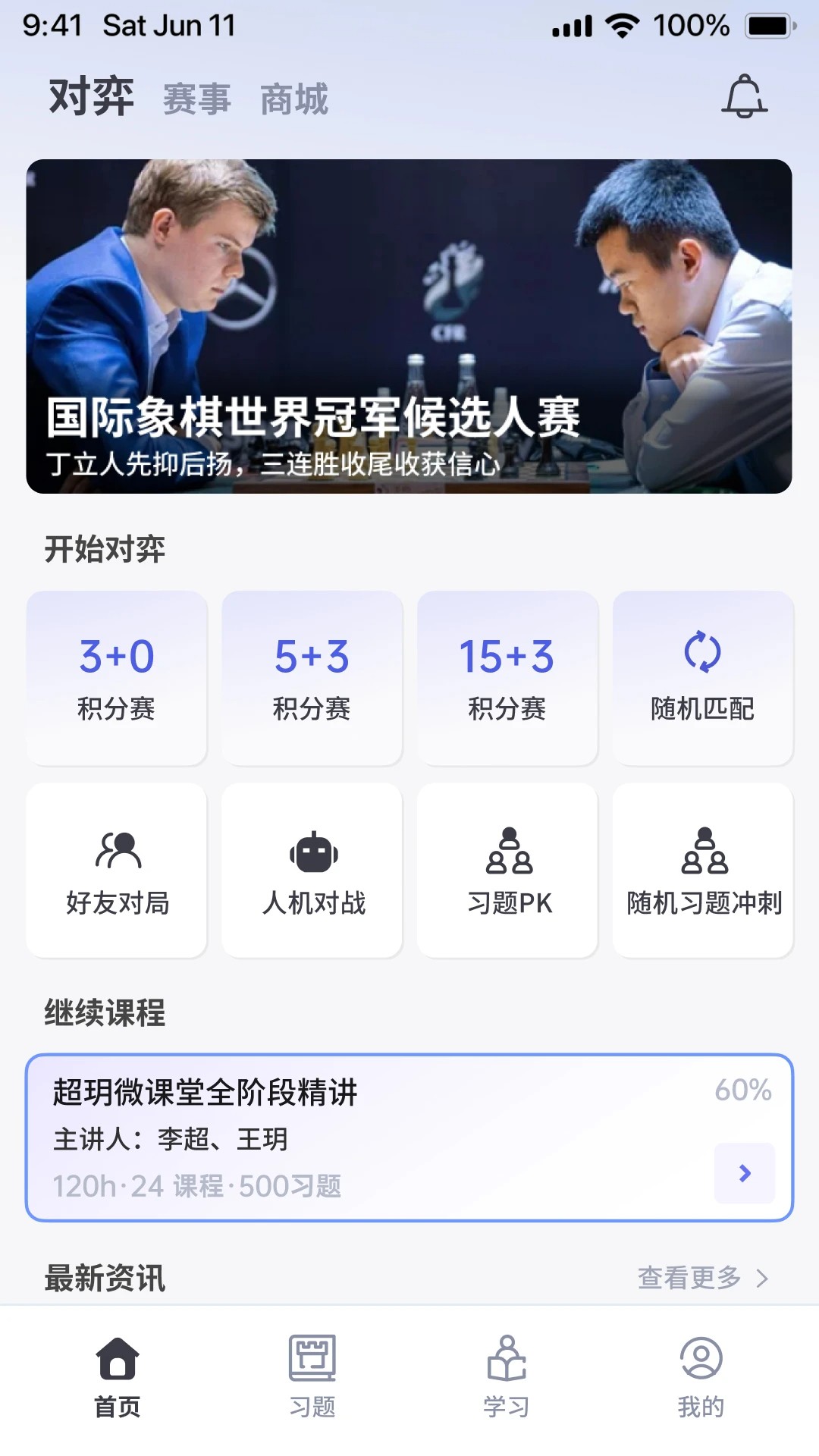Select the 5+3 积分赛 option
This screenshot has width=819, height=1456.
pos(312,677)
